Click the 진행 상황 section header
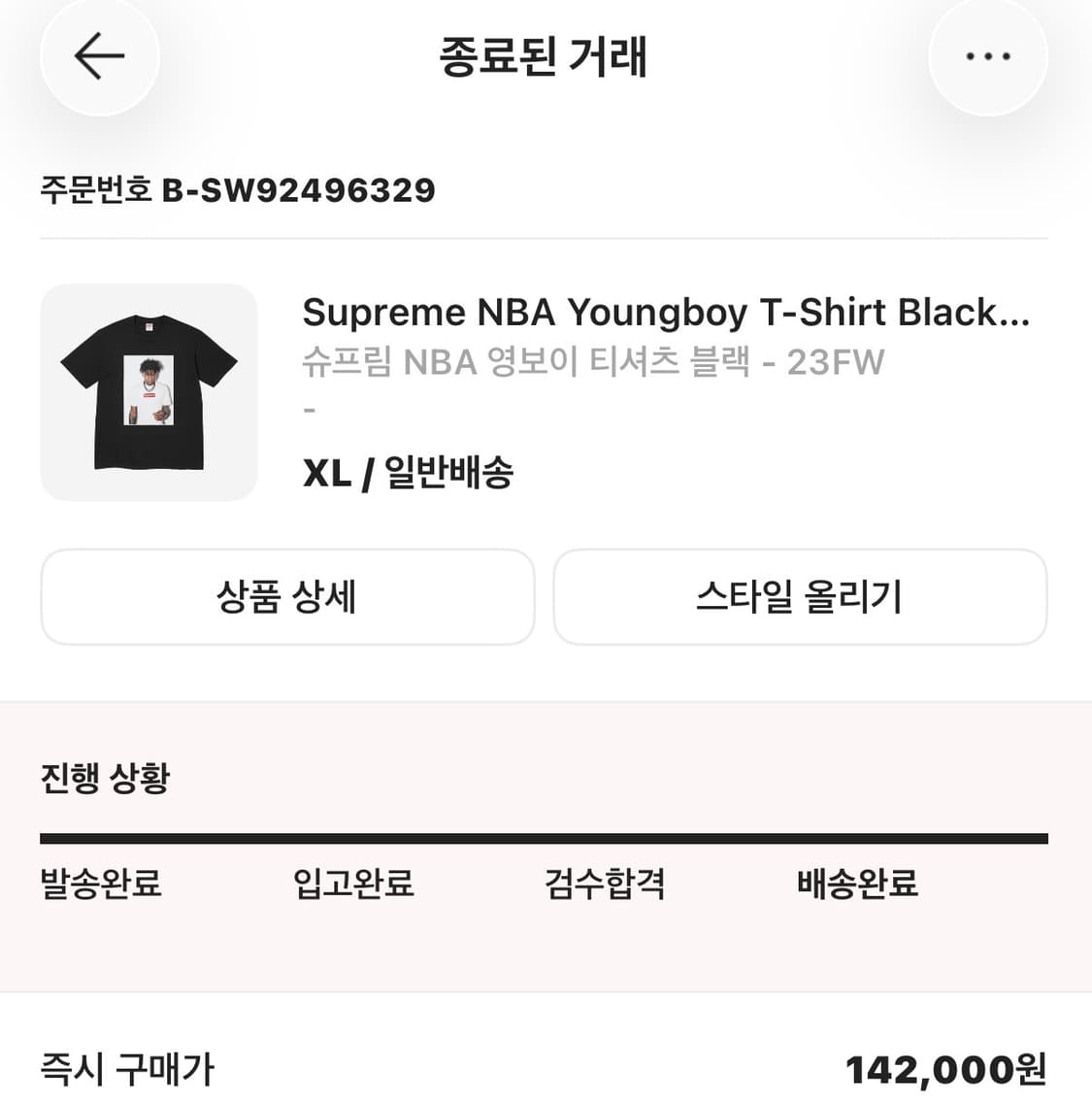This screenshot has height=1104, width=1092. pyautogui.click(x=102, y=777)
